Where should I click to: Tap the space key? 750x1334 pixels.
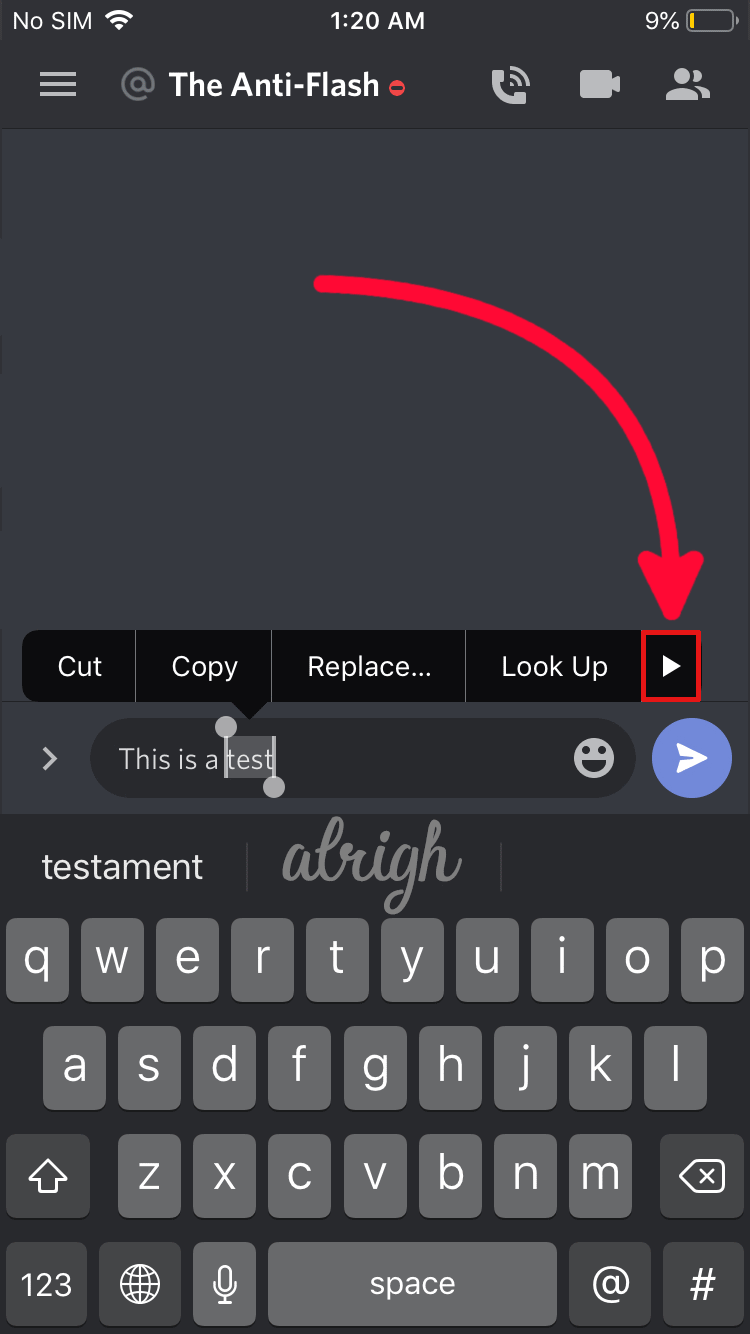click(x=412, y=1284)
